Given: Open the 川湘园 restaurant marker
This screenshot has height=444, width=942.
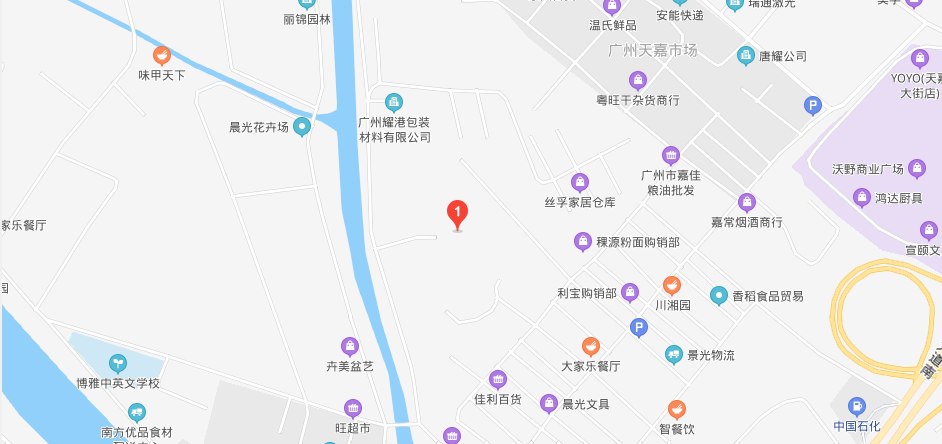Looking at the screenshot, I should 672,285.
